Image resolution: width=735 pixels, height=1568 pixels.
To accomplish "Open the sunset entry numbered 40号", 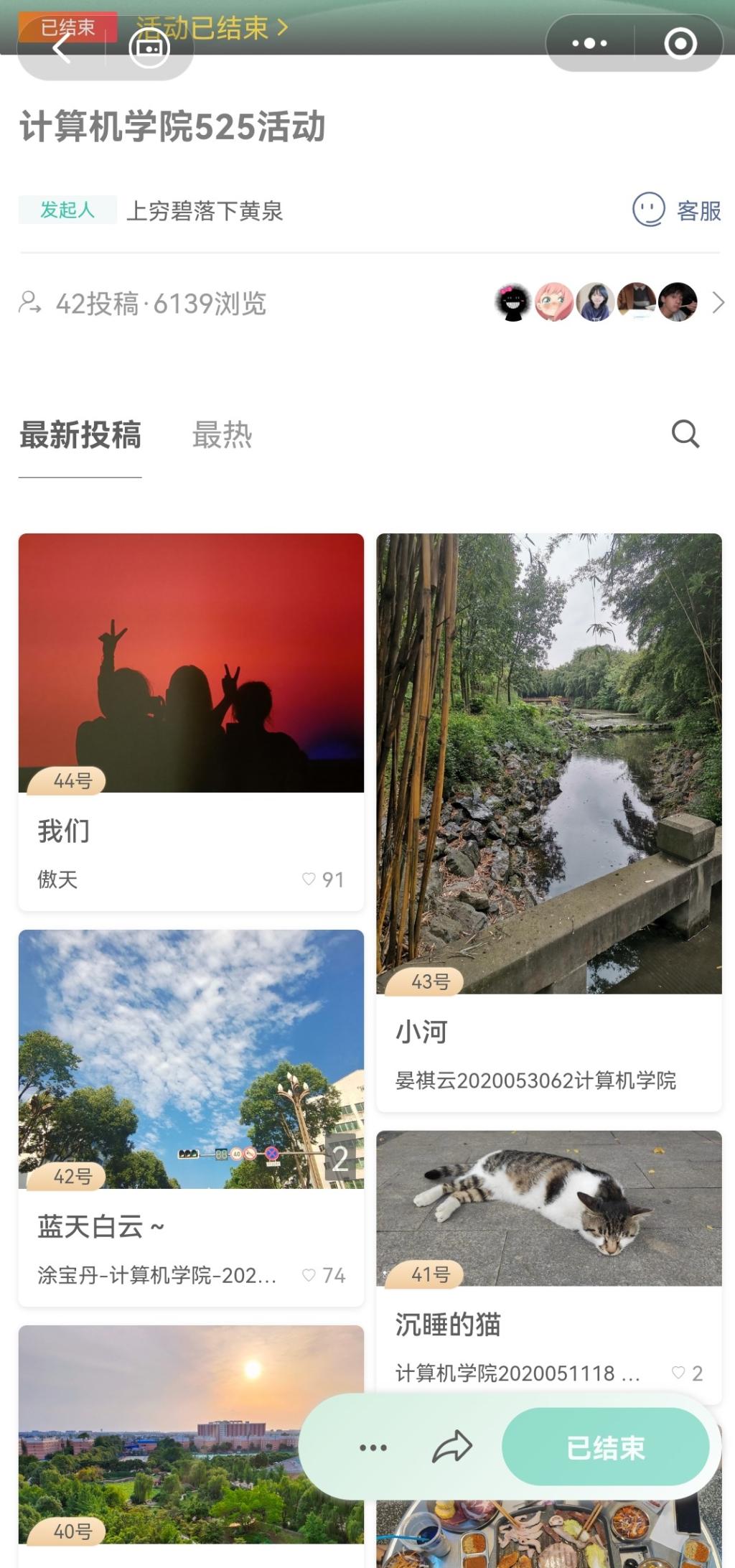I will click(x=191, y=1434).
